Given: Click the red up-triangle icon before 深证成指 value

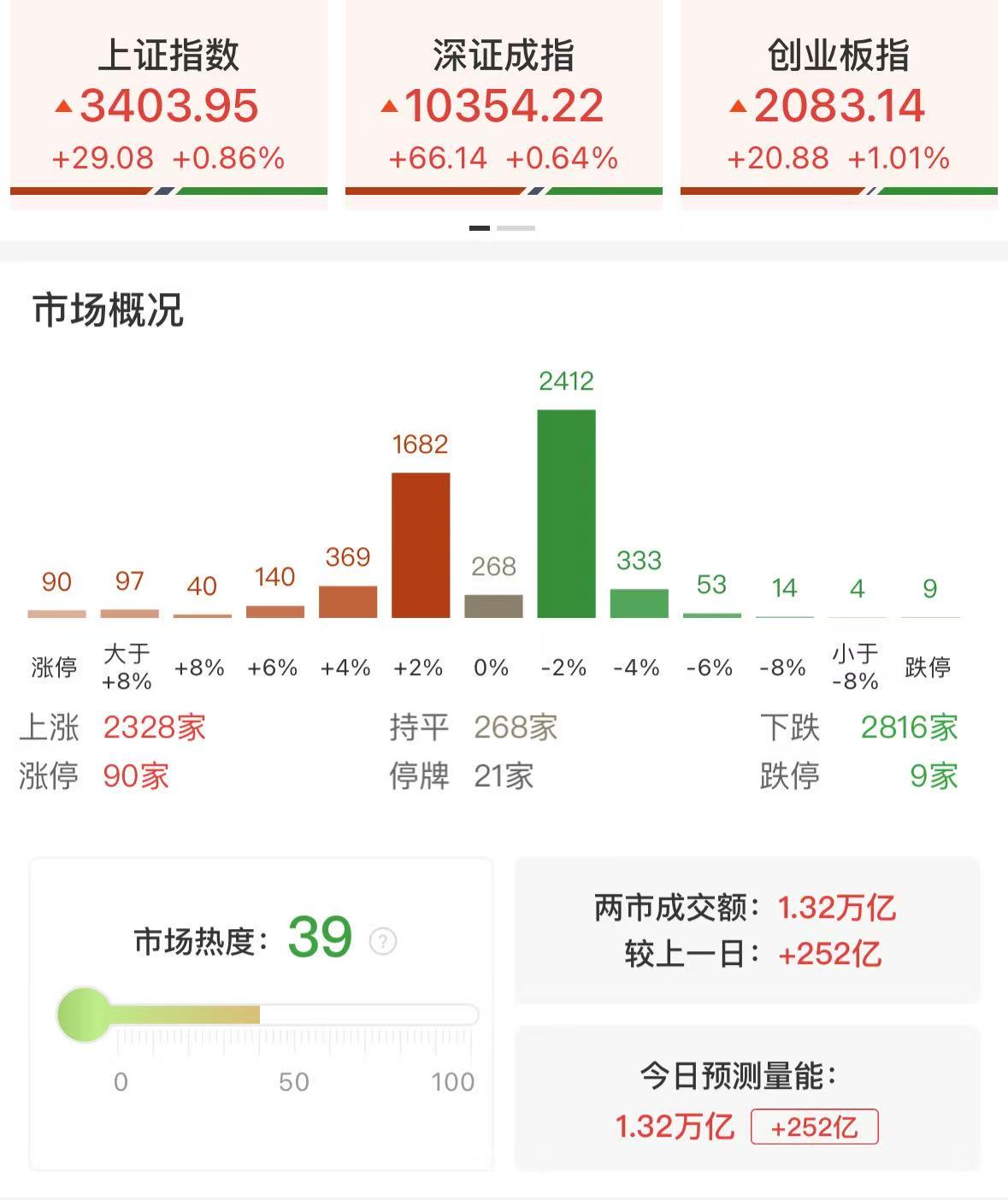Looking at the screenshot, I should [x=389, y=108].
